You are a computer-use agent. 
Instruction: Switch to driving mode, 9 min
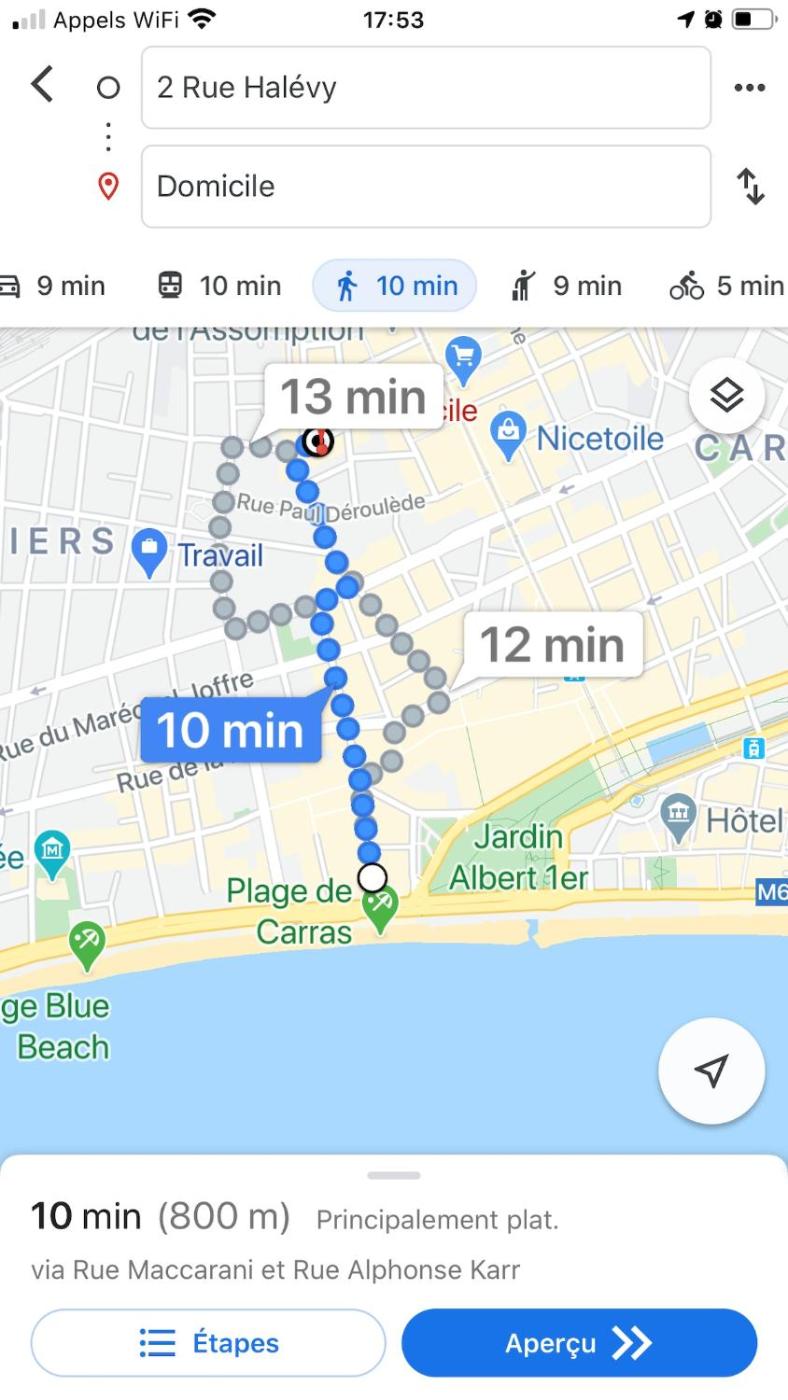[x=55, y=286]
